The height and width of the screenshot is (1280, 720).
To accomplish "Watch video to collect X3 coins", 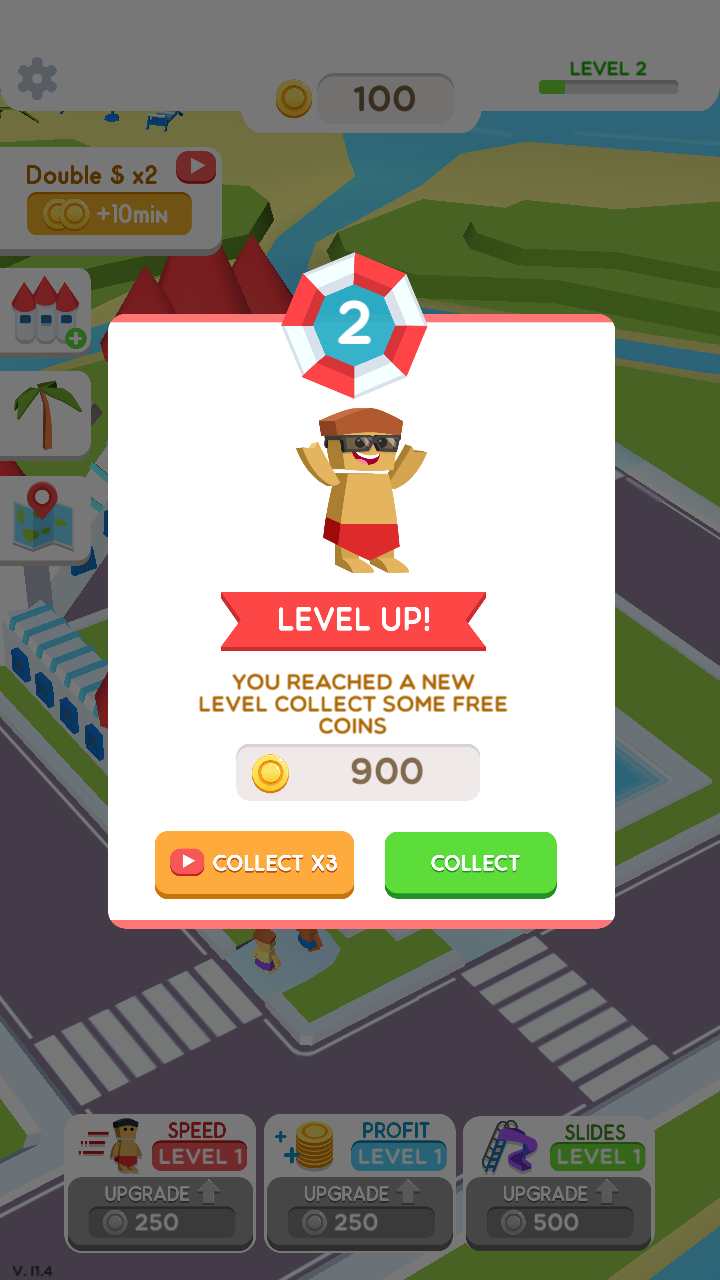I will pyautogui.click(x=254, y=863).
